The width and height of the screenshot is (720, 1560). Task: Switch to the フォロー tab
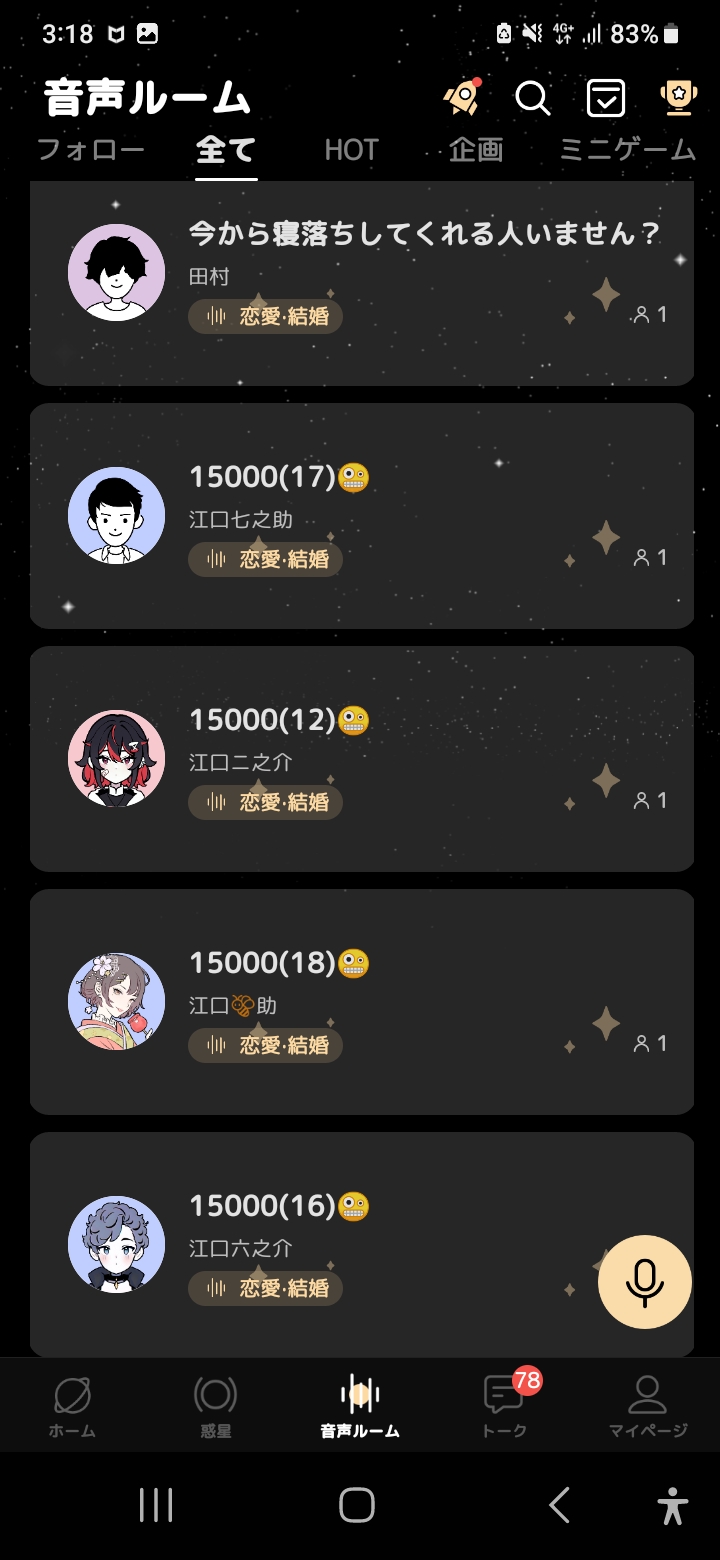(x=91, y=150)
